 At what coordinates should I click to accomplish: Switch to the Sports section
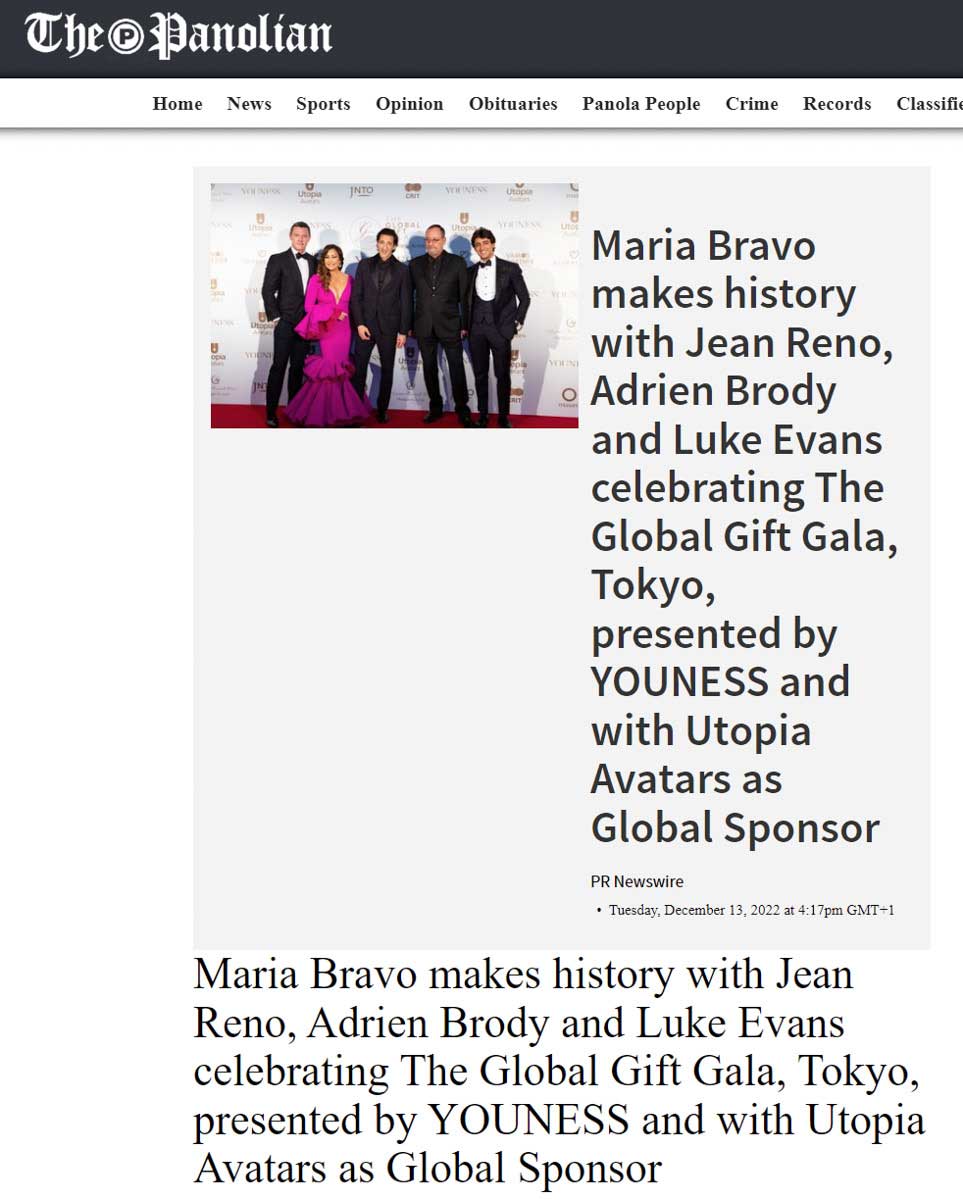click(323, 104)
